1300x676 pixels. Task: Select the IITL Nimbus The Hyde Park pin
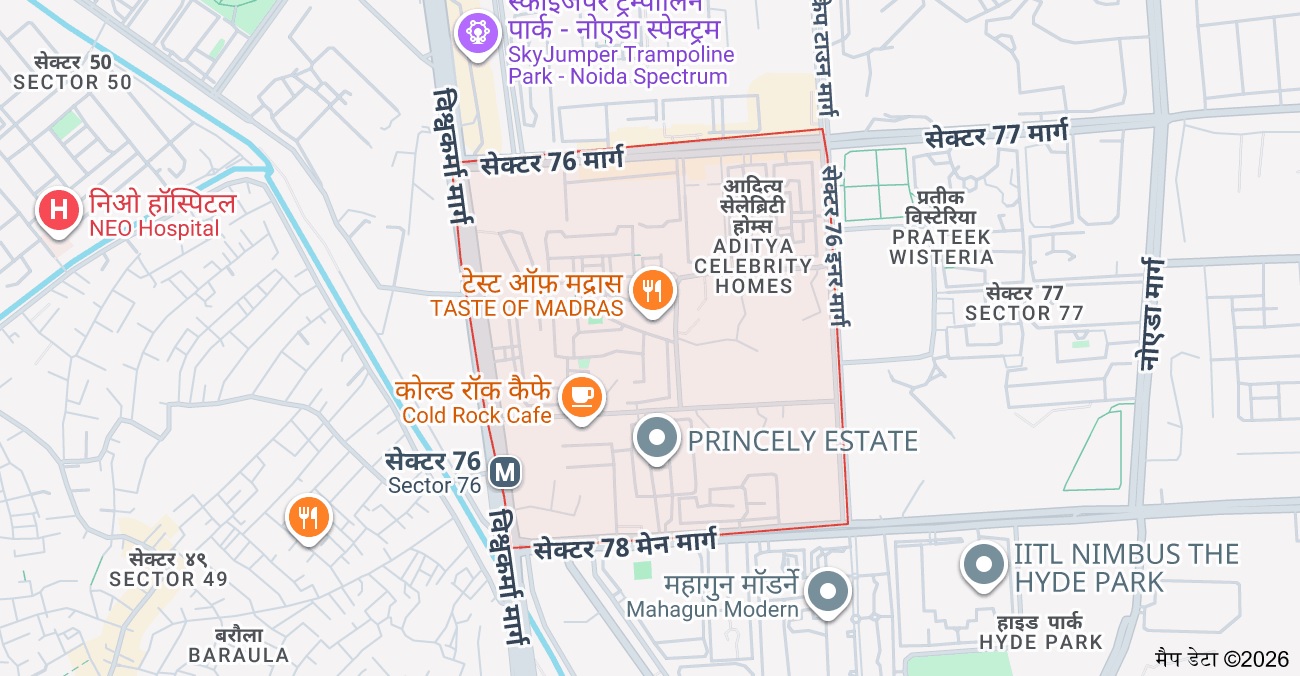984,564
